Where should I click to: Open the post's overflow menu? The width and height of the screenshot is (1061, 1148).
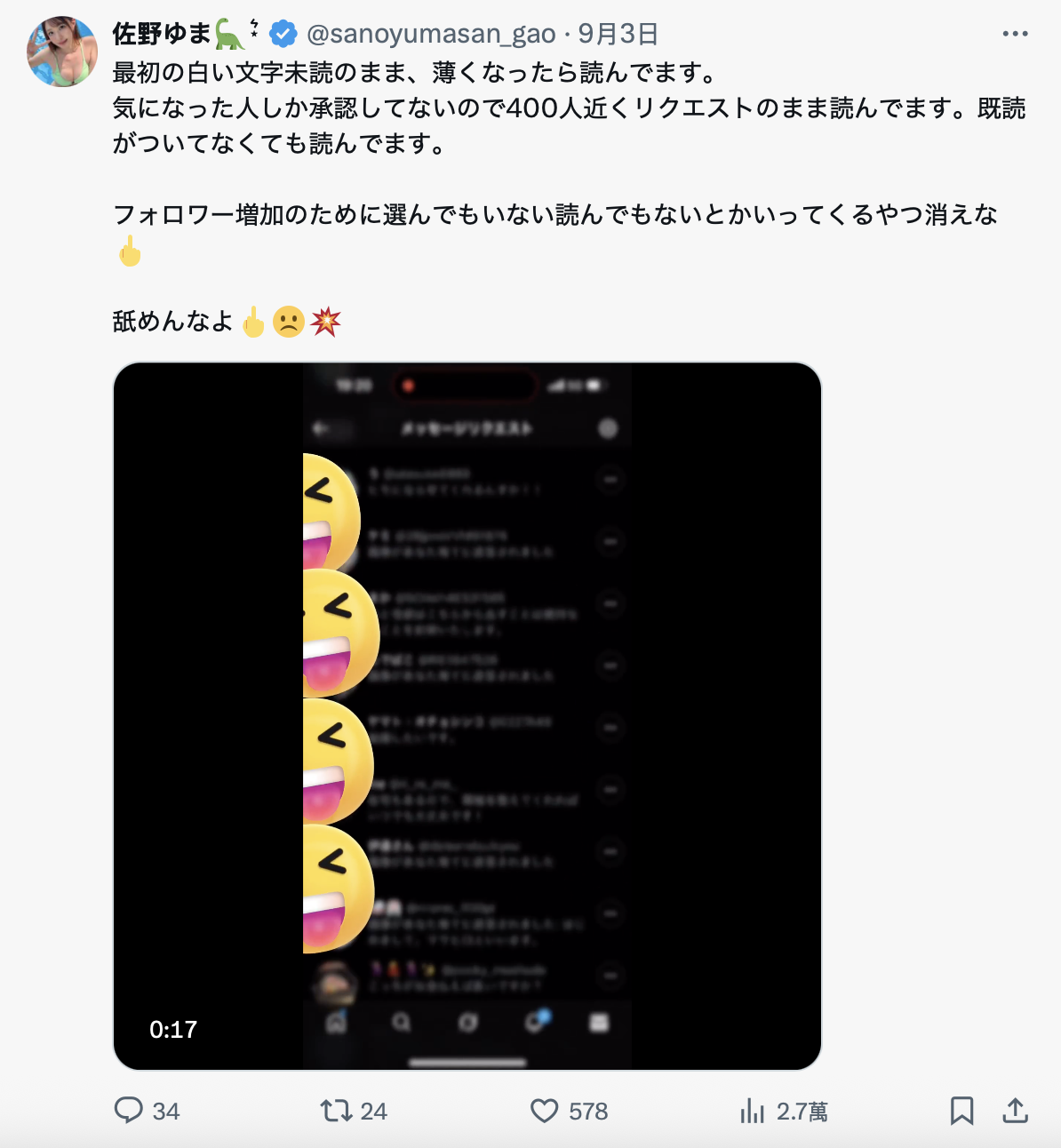click(x=1014, y=34)
